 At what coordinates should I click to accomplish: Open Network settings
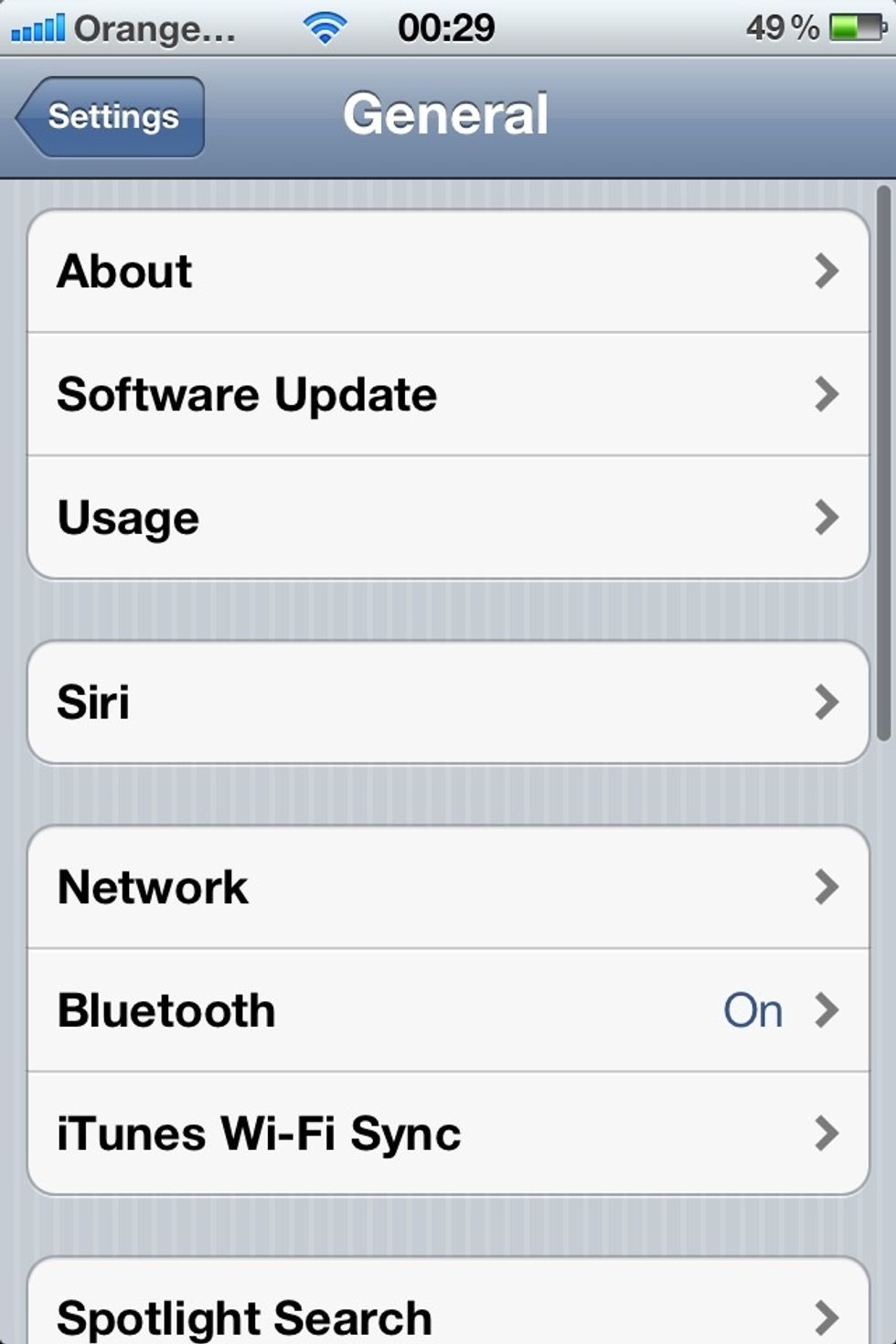(x=448, y=887)
